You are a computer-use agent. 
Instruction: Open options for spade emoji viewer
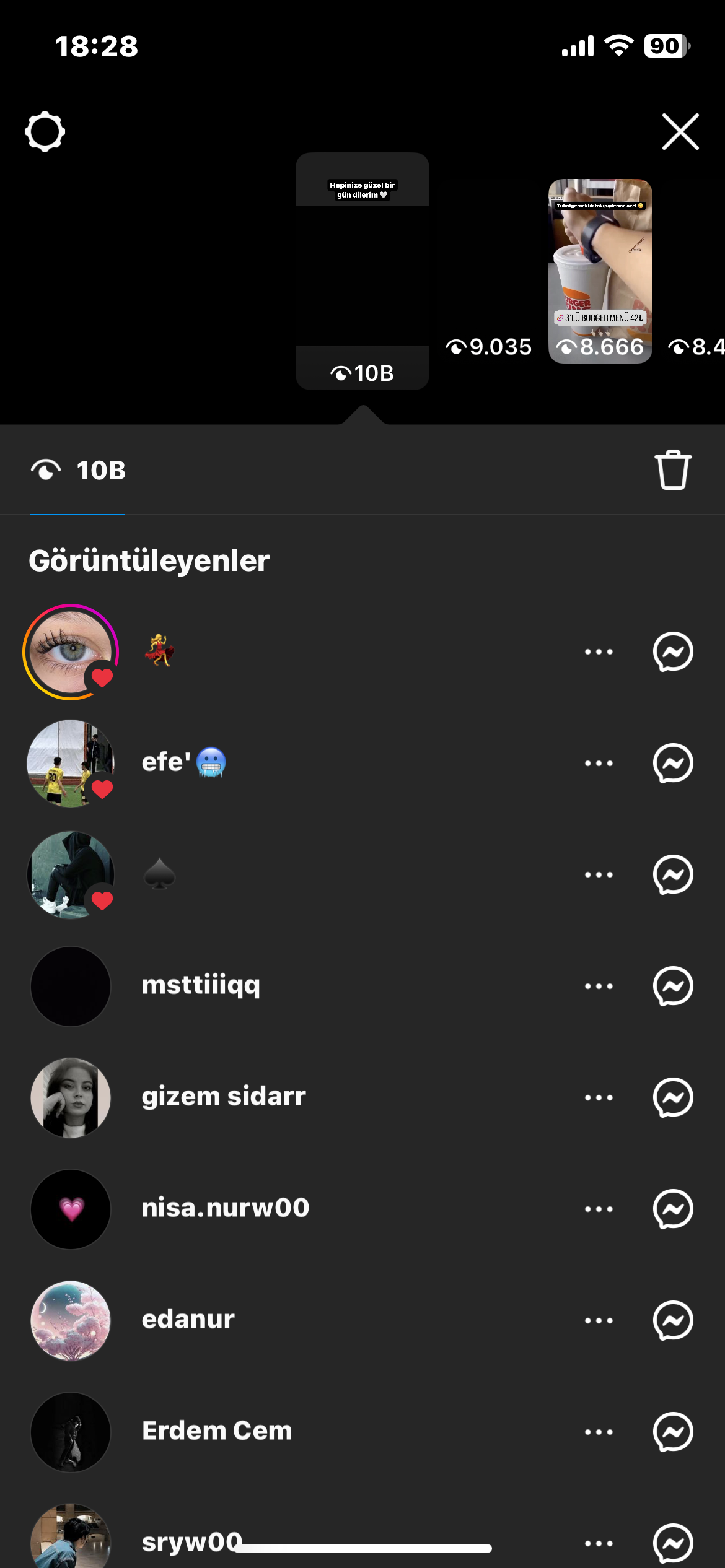(599, 874)
